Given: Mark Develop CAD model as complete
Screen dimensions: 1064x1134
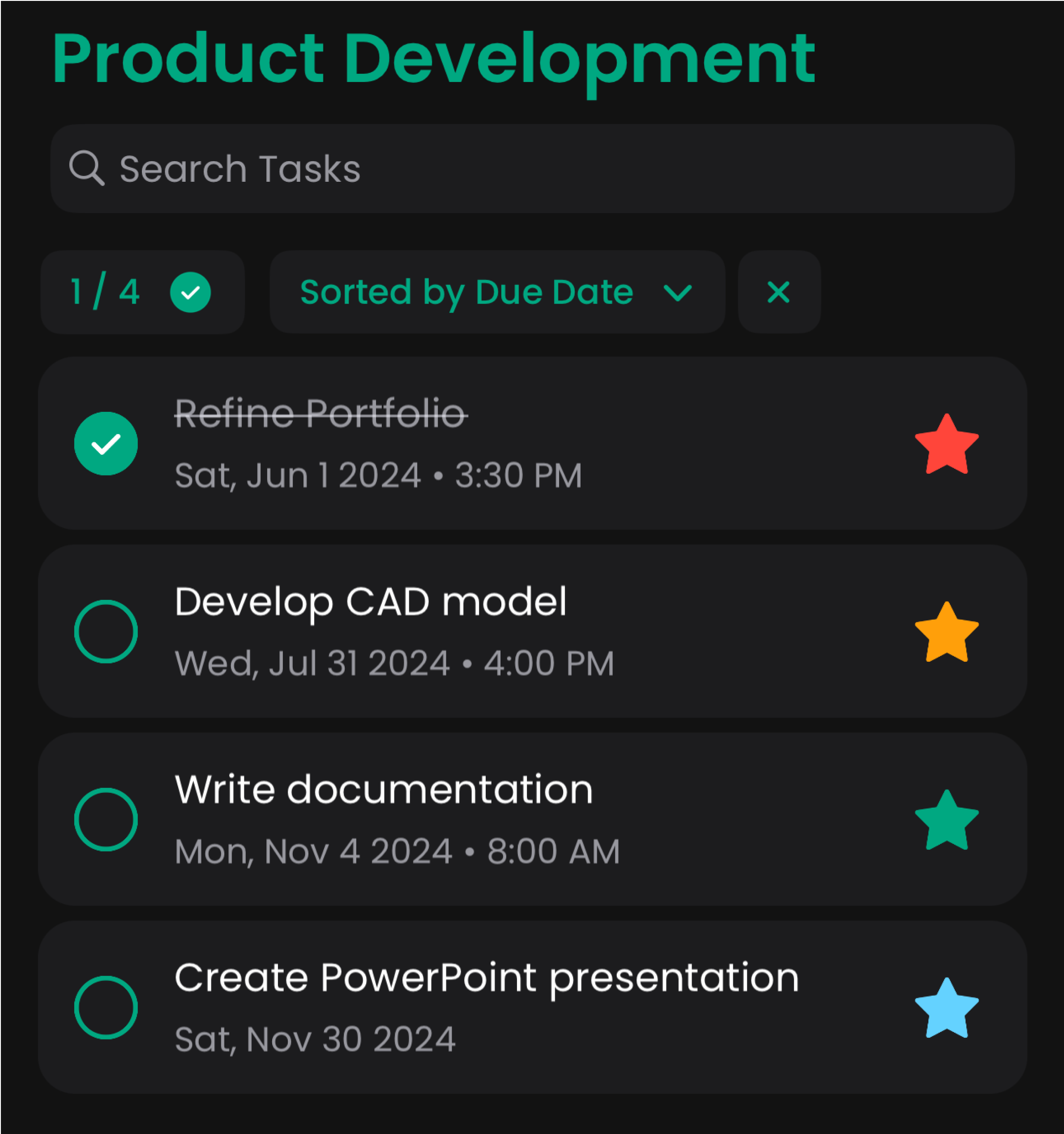Looking at the screenshot, I should point(106,631).
